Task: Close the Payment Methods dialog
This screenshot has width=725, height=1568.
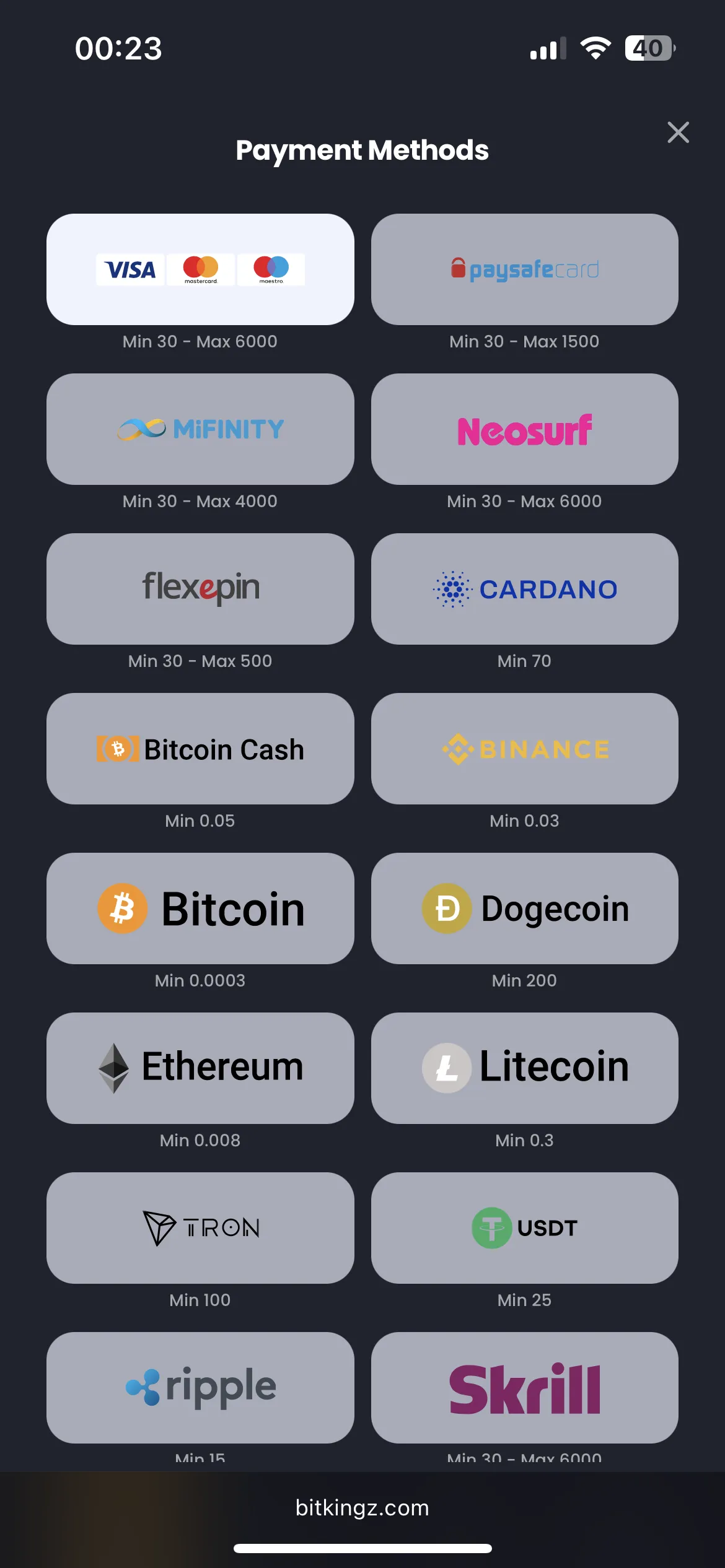Action: 678,132
